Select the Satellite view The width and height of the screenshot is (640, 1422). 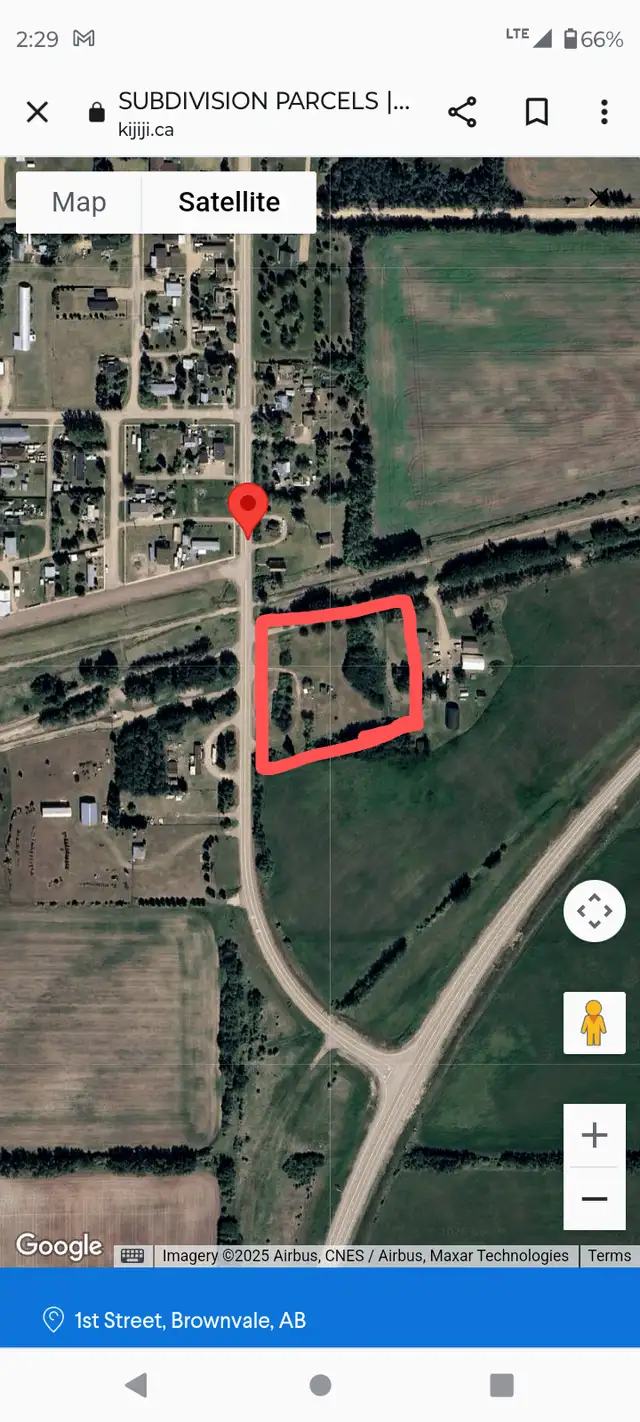(229, 202)
